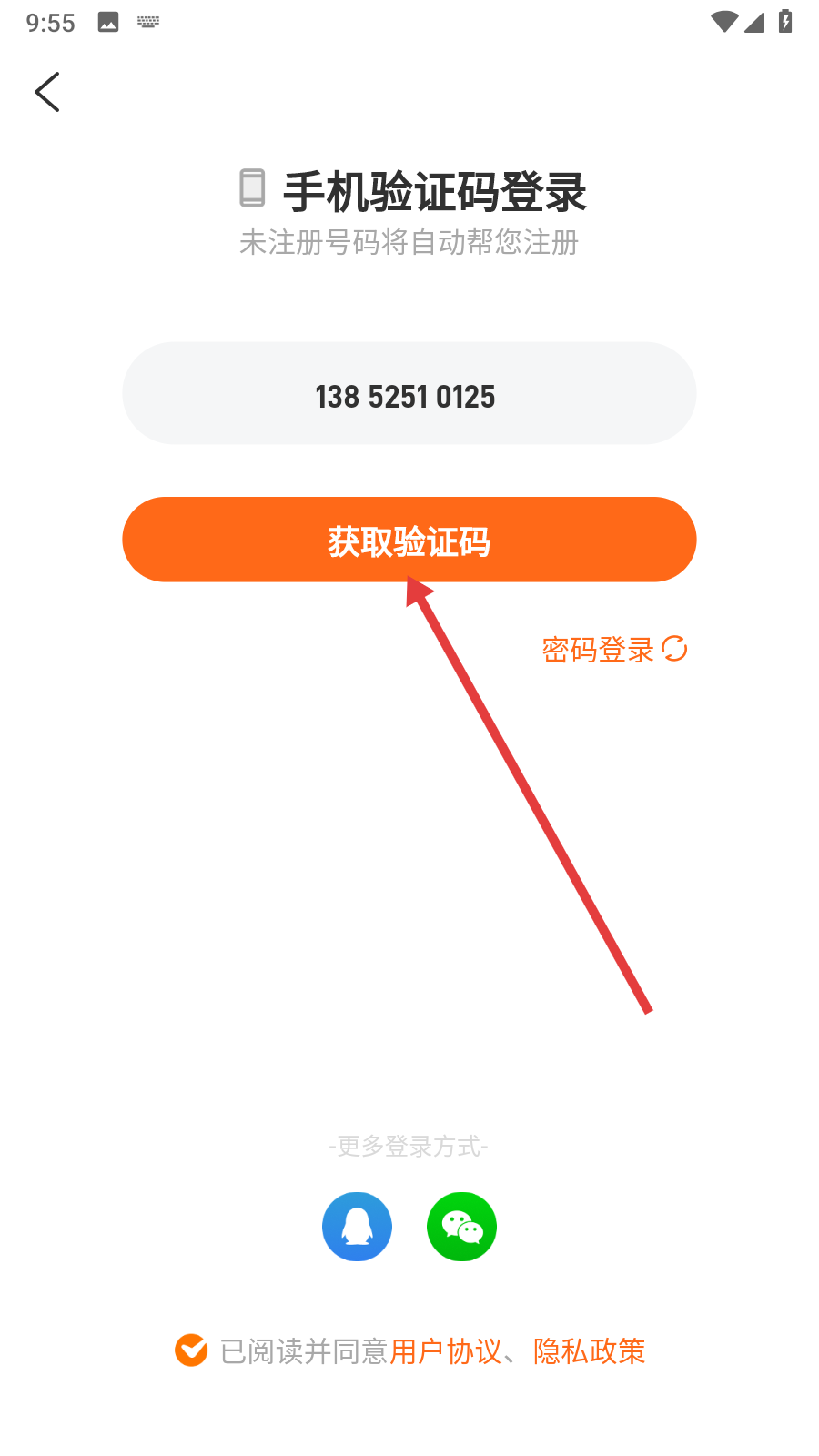Switch to 密码登录 password login
The image size is (819, 1456).
[612, 650]
